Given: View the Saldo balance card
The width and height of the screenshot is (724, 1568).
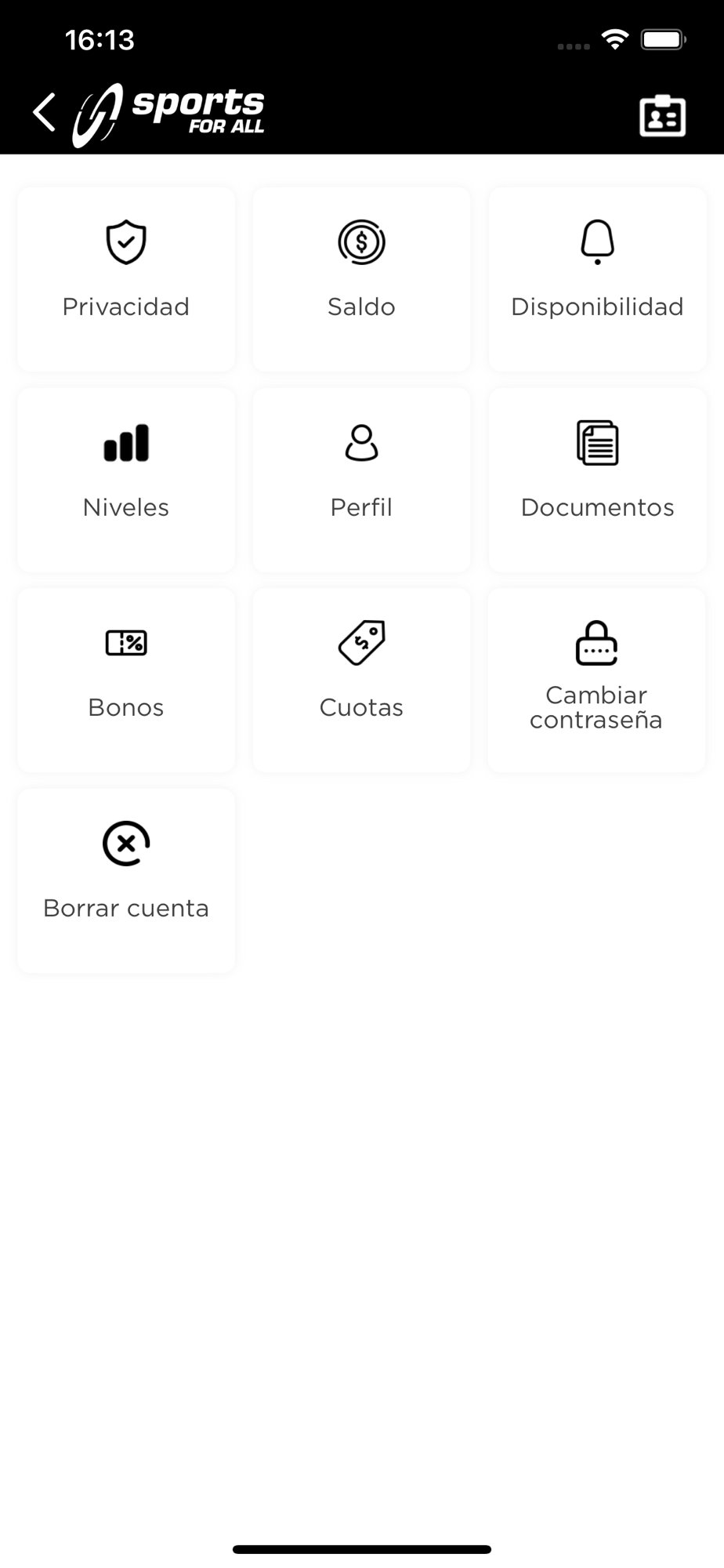Looking at the screenshot, I should pyautogui.click(x=361, y=279).
